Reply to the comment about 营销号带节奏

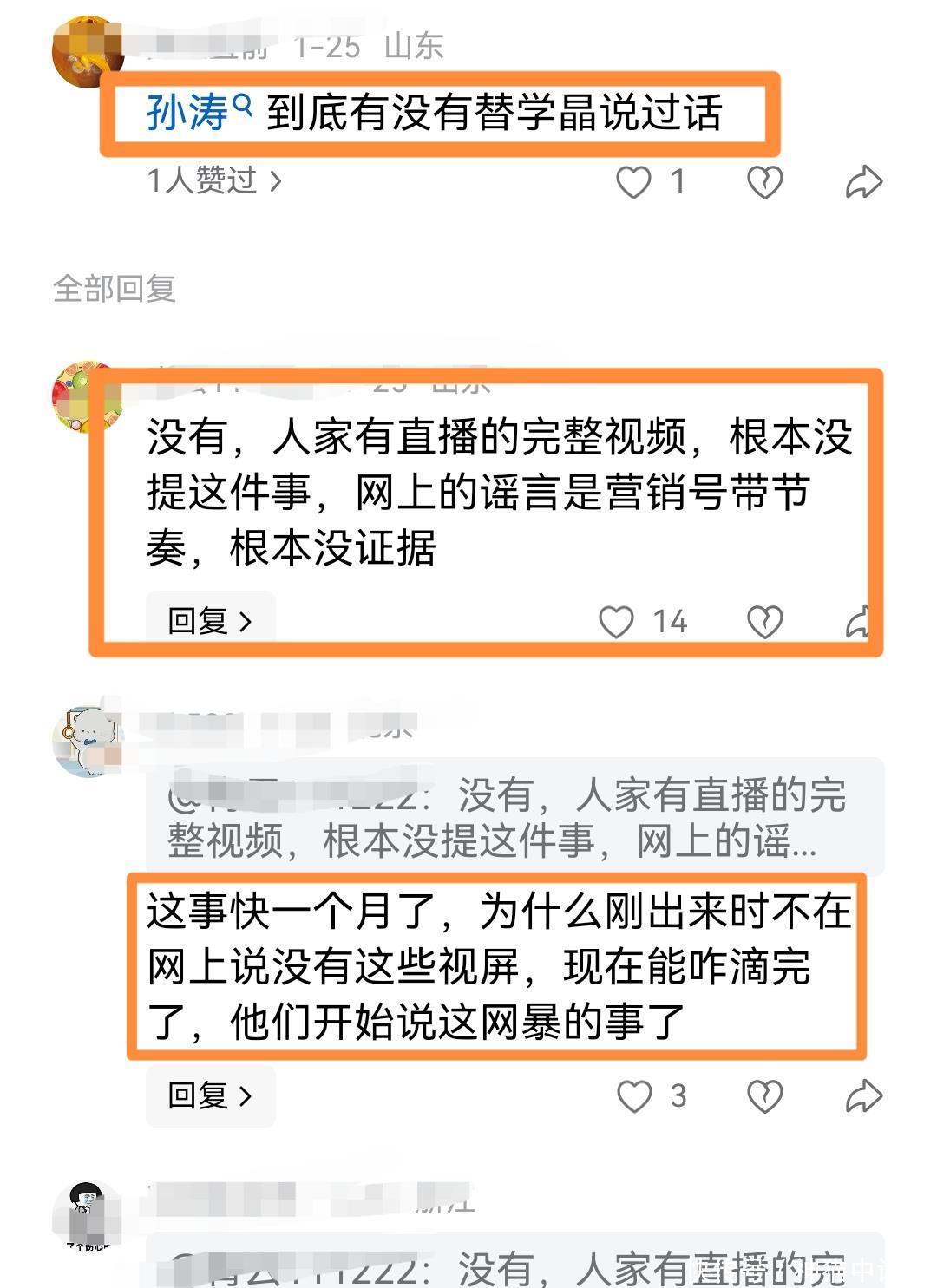210,620
